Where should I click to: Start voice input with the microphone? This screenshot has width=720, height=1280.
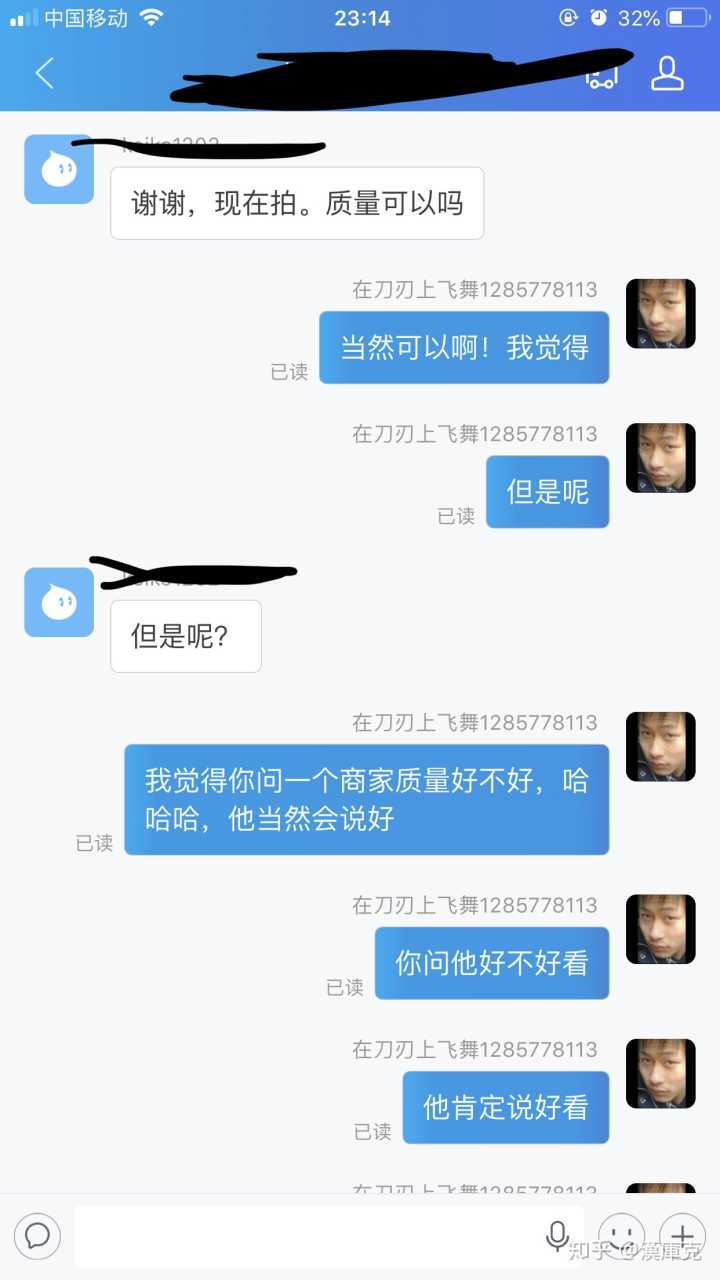pos(557,1236)
